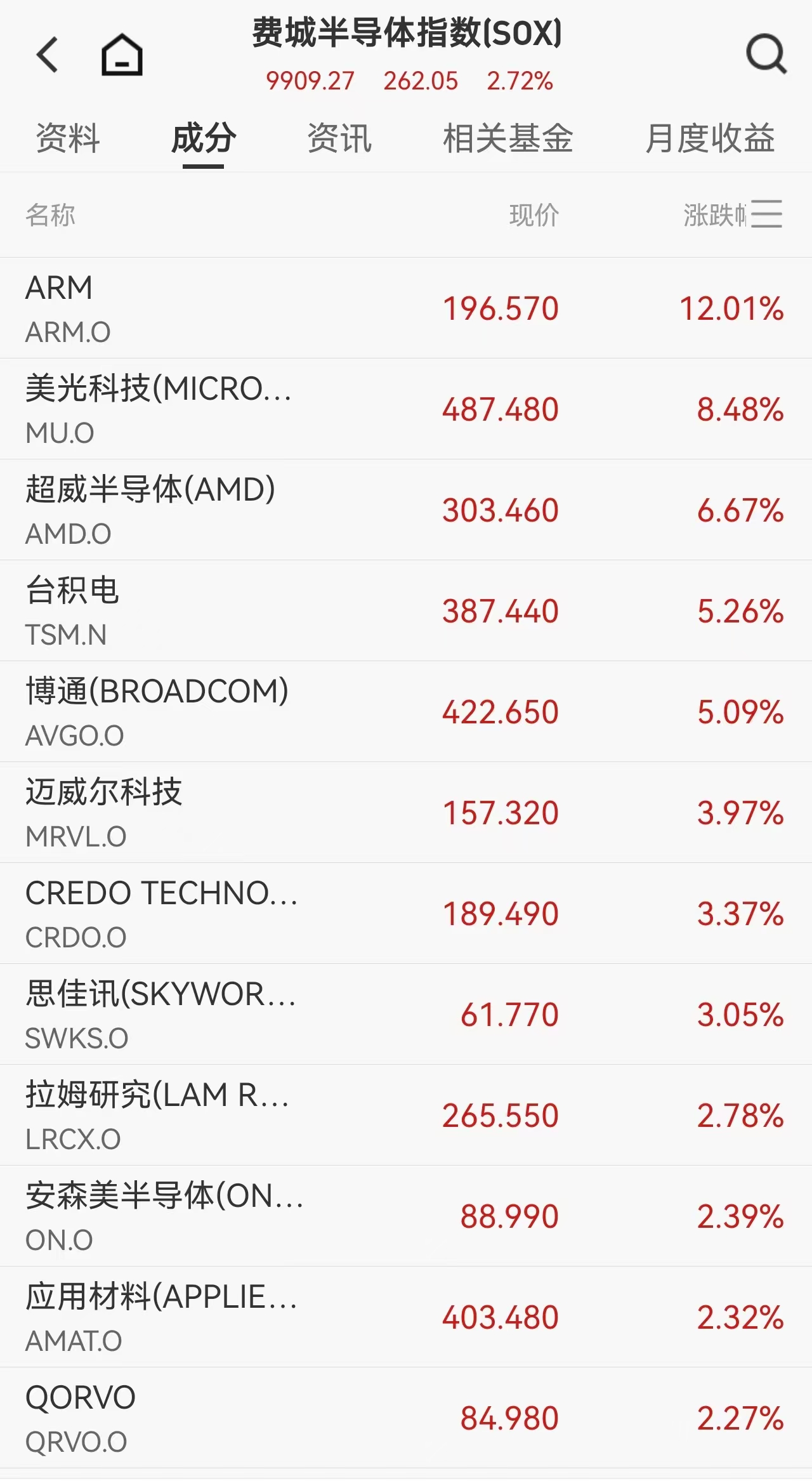Open the 思佳讯 SWKS.O row
This screenshot has width=812, height=1481.
[406, 1015]
